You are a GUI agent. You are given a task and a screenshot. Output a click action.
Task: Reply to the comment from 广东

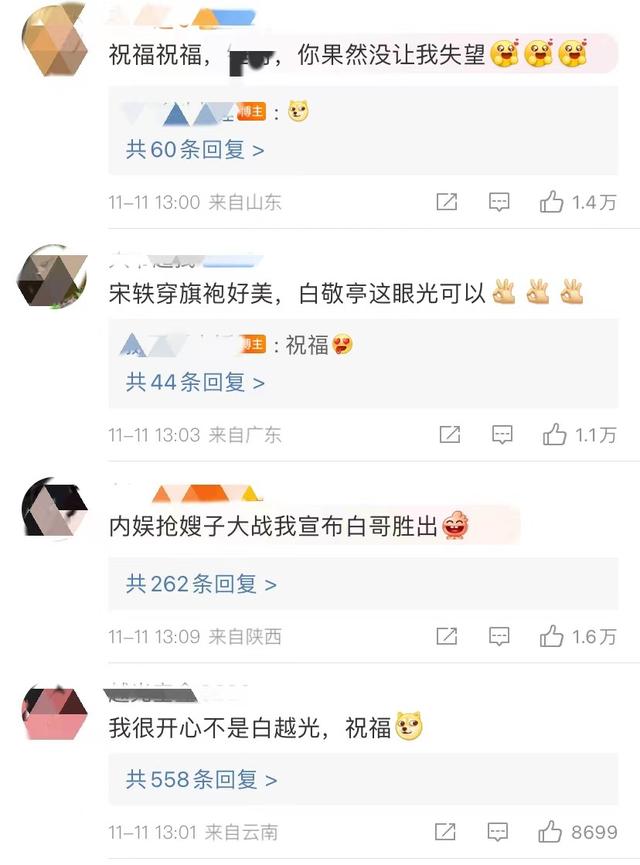click(x=502, y=435)
